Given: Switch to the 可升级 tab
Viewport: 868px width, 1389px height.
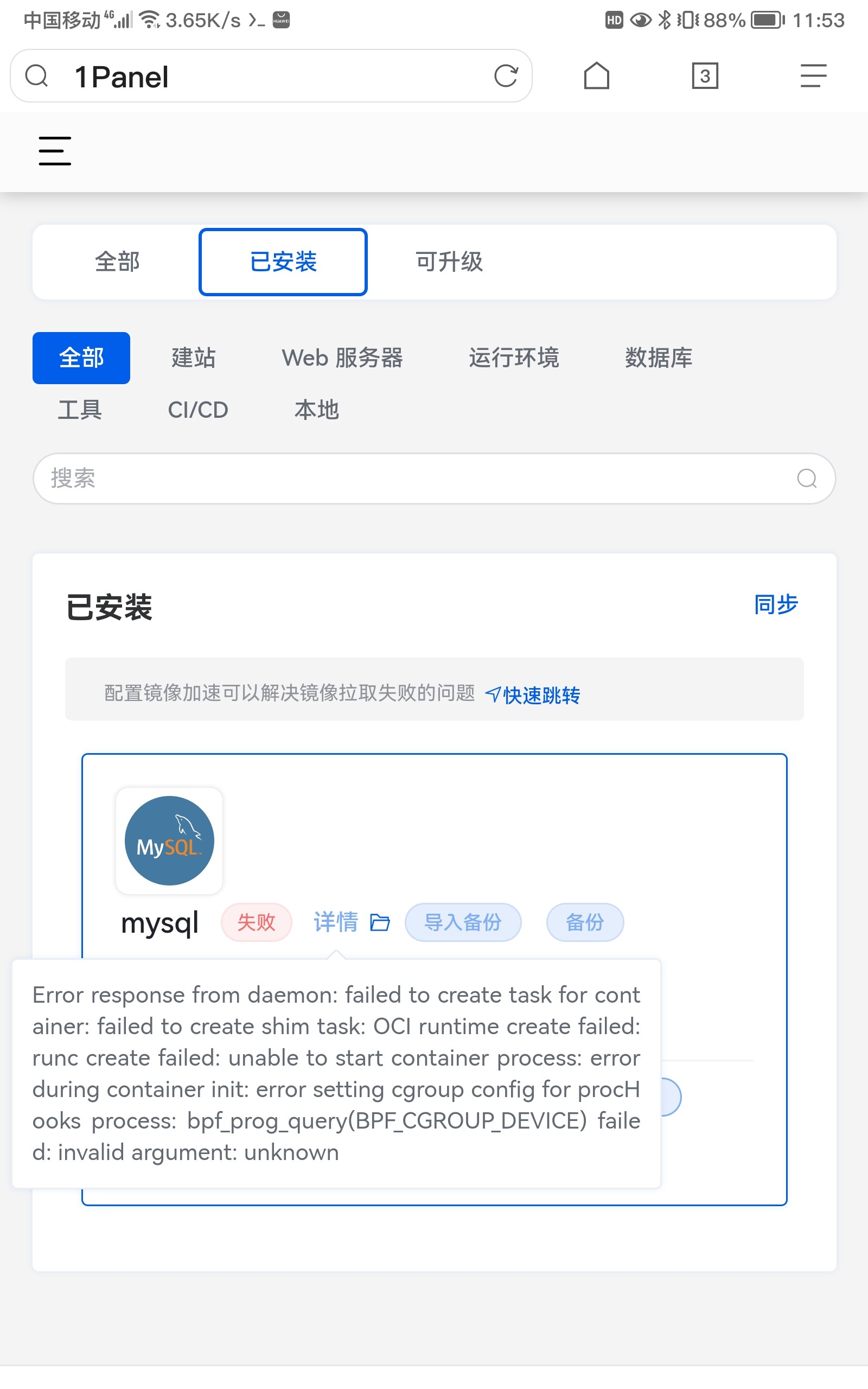Looking at the screenshot, I should (x=449, y=262).
